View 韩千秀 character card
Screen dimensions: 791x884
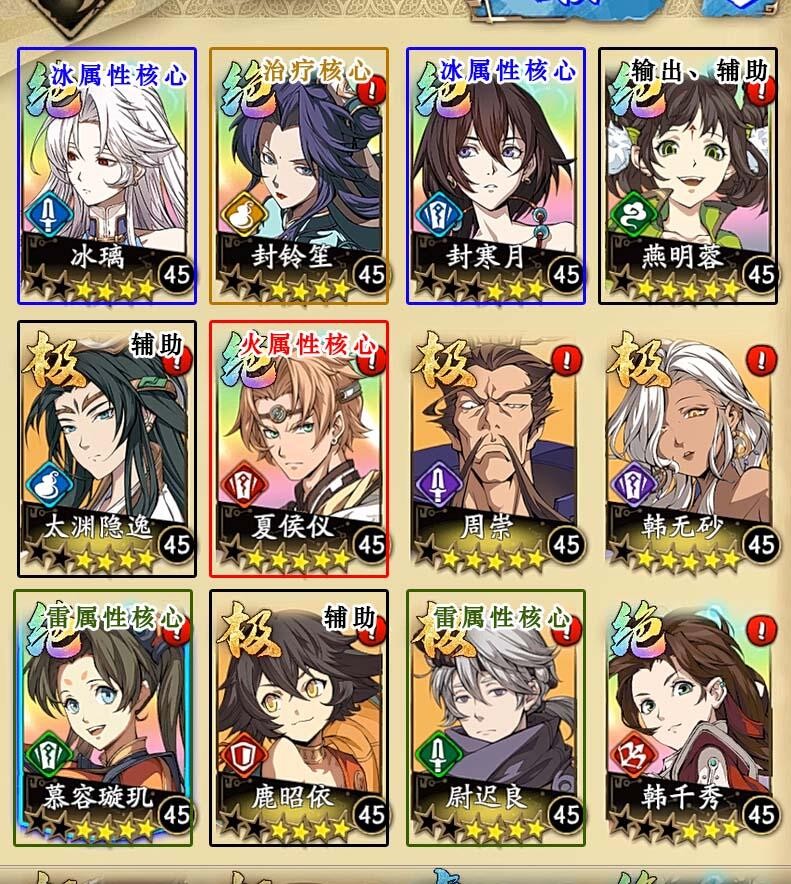pos(690,720)
